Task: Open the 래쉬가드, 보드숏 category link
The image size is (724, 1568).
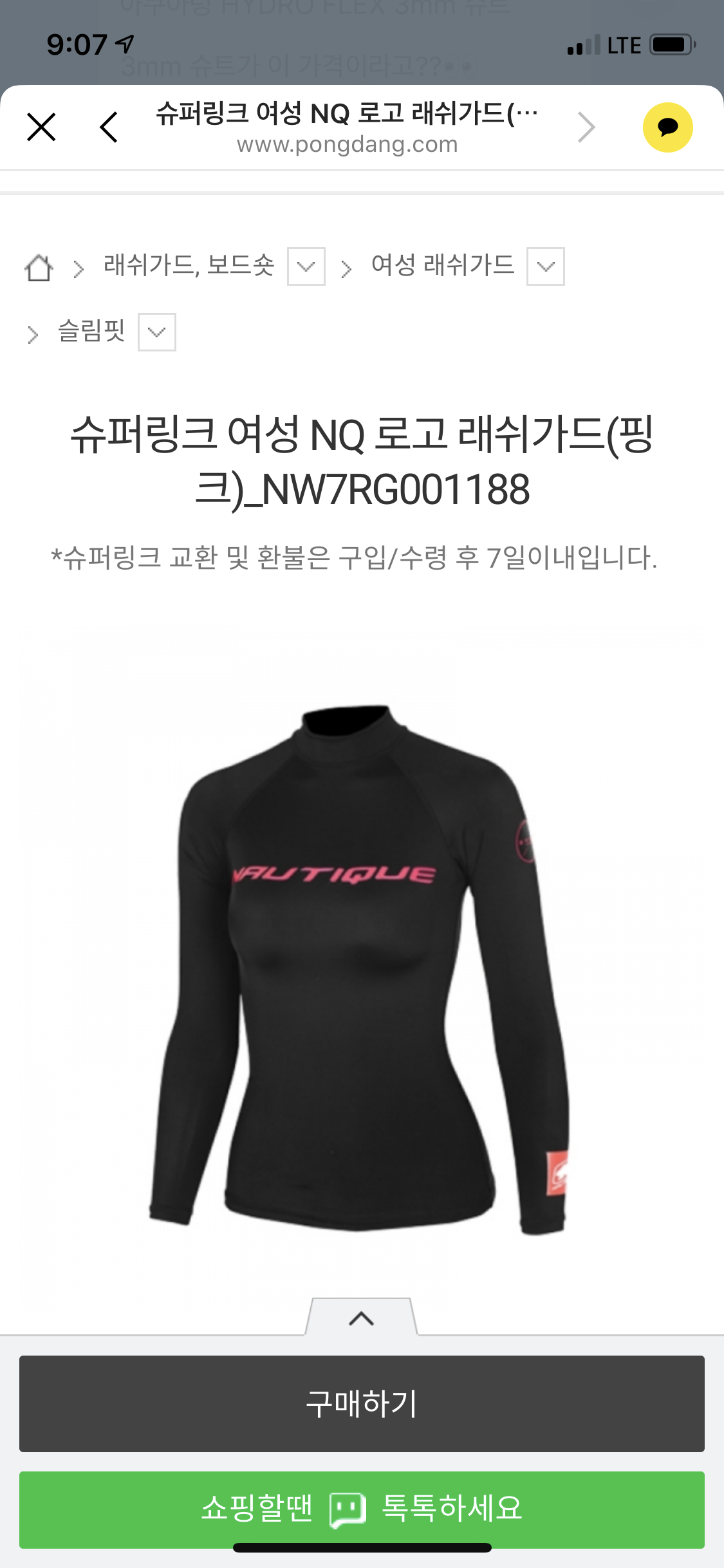Action: click(189, 265)
